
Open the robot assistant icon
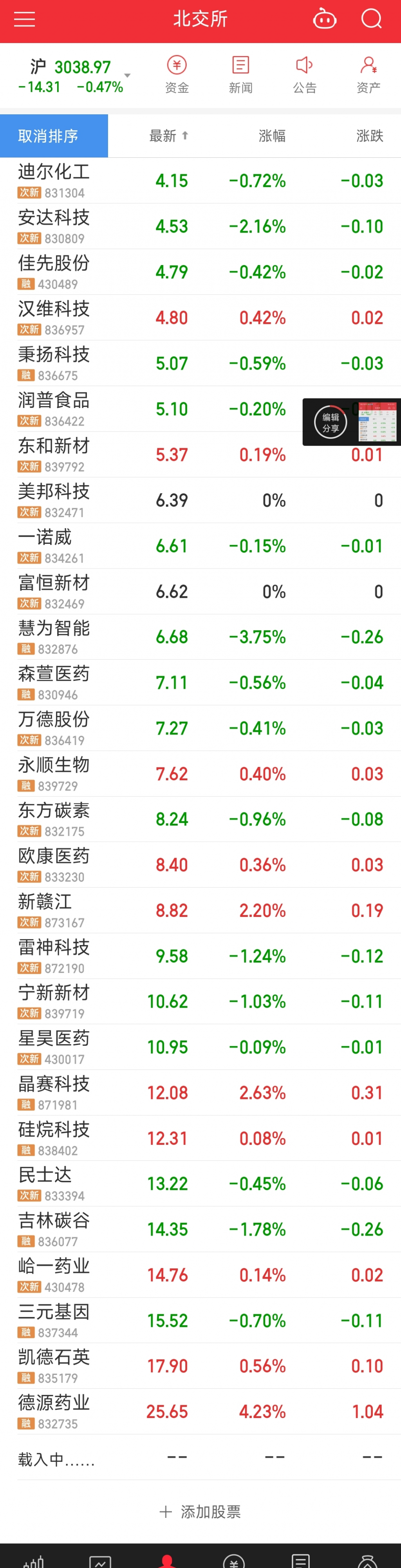tap(324, 20)
